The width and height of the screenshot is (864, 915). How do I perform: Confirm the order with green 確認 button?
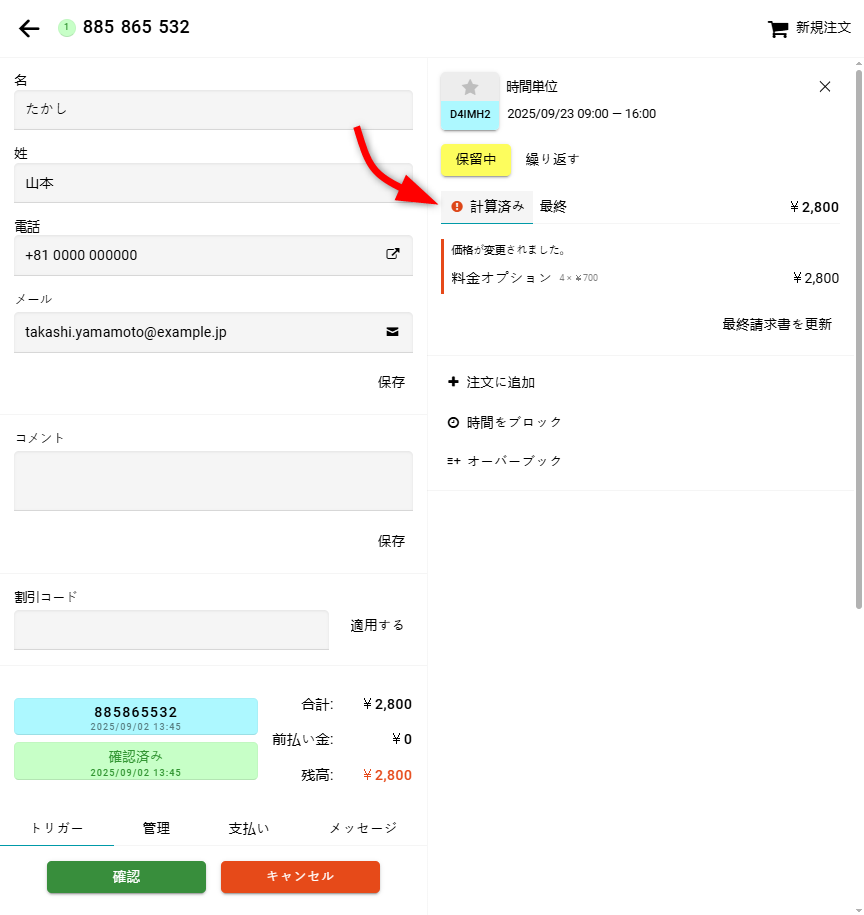[126, 876]
